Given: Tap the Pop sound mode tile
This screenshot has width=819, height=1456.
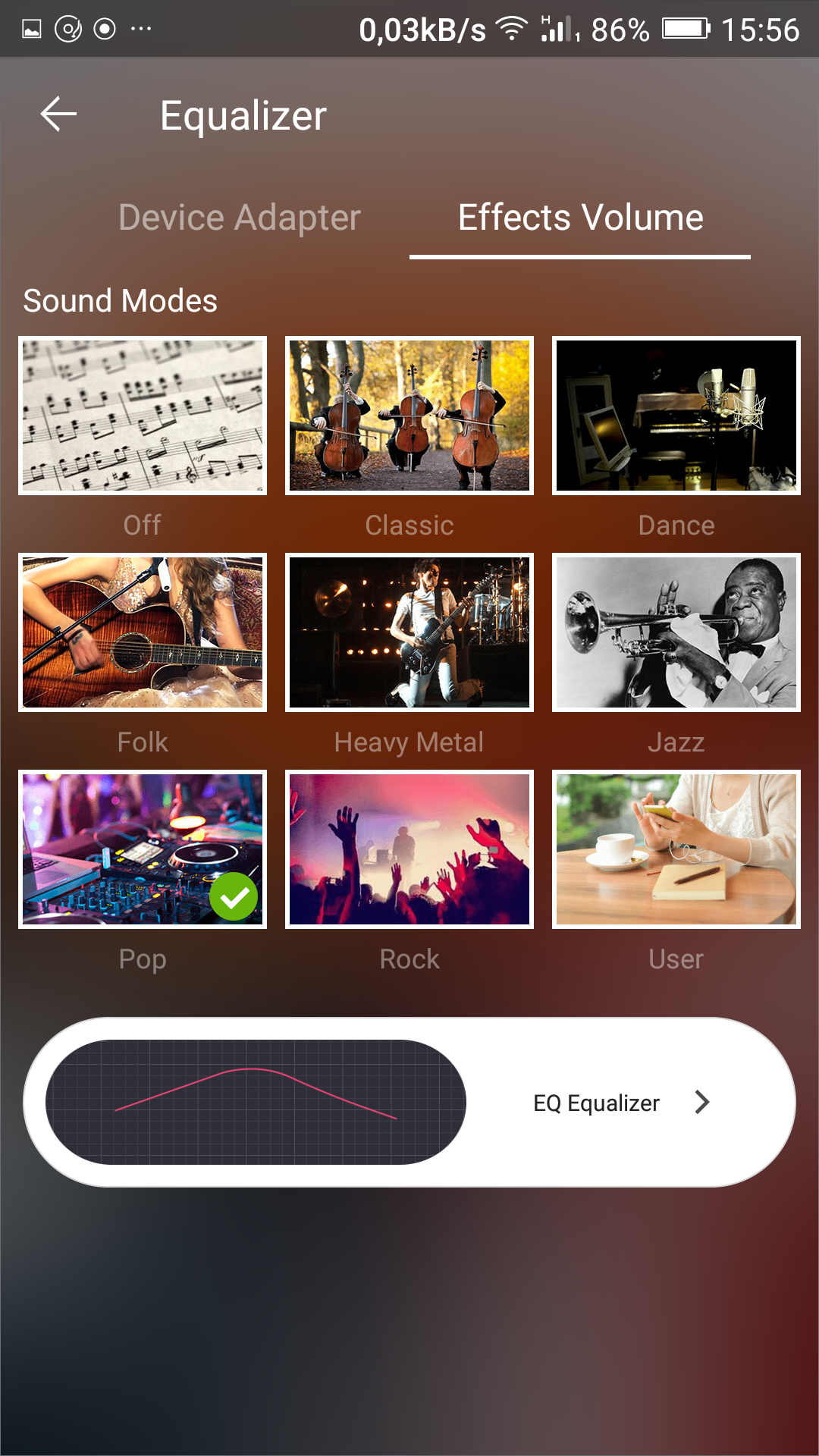Looking at the screenshot, I should pyautogui.click(x=143, y=849).
